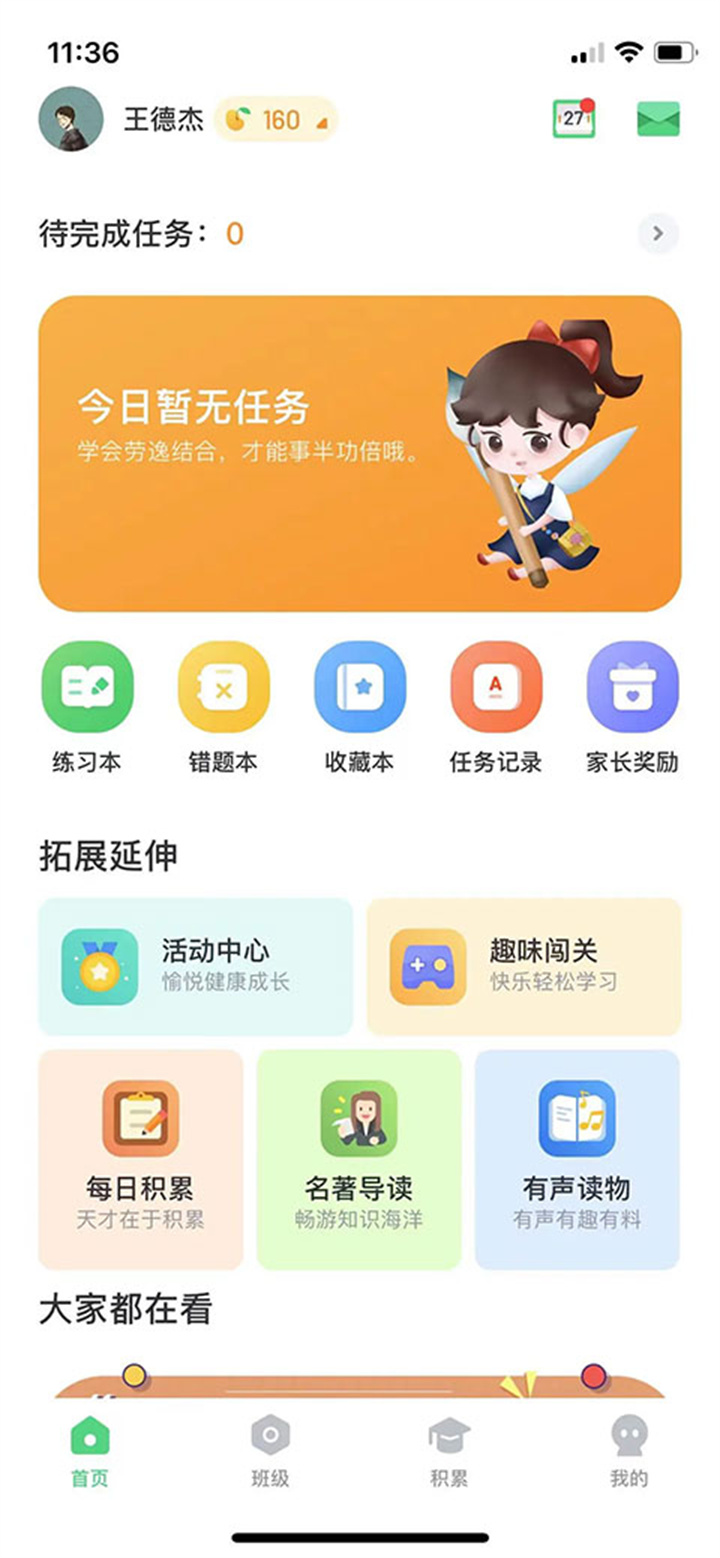Viewport: 720px width, 1558px height.
Task: Select the 活动中心 medal icon
Action: [100, 963]
